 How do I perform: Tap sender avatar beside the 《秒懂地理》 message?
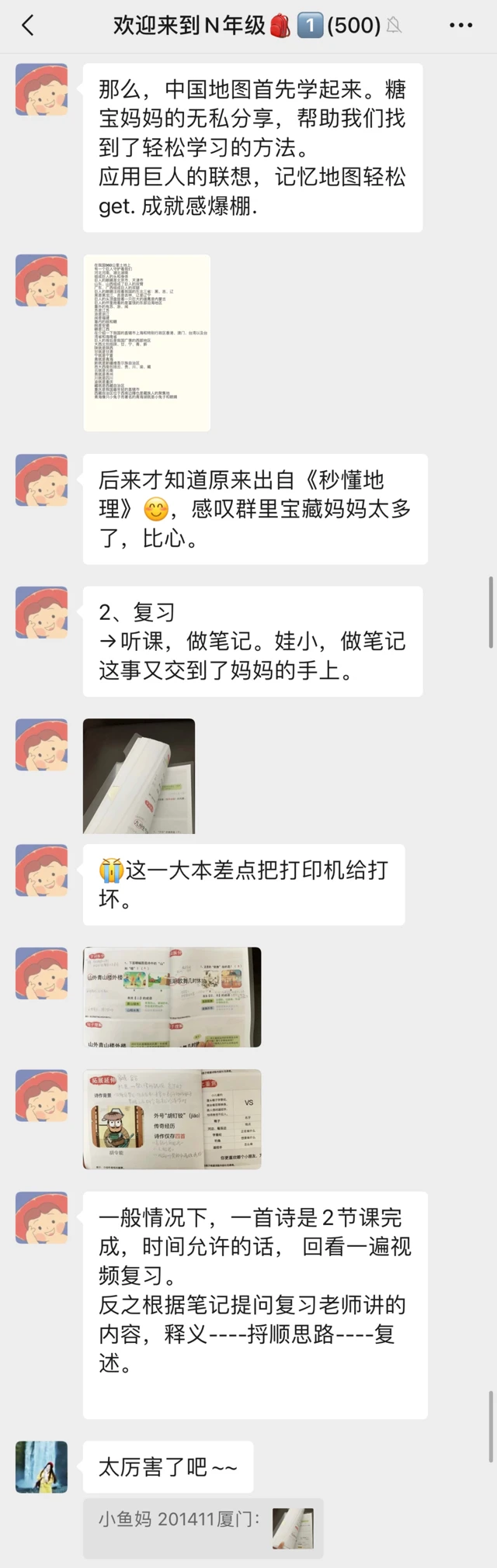click(x=41, y=480)
